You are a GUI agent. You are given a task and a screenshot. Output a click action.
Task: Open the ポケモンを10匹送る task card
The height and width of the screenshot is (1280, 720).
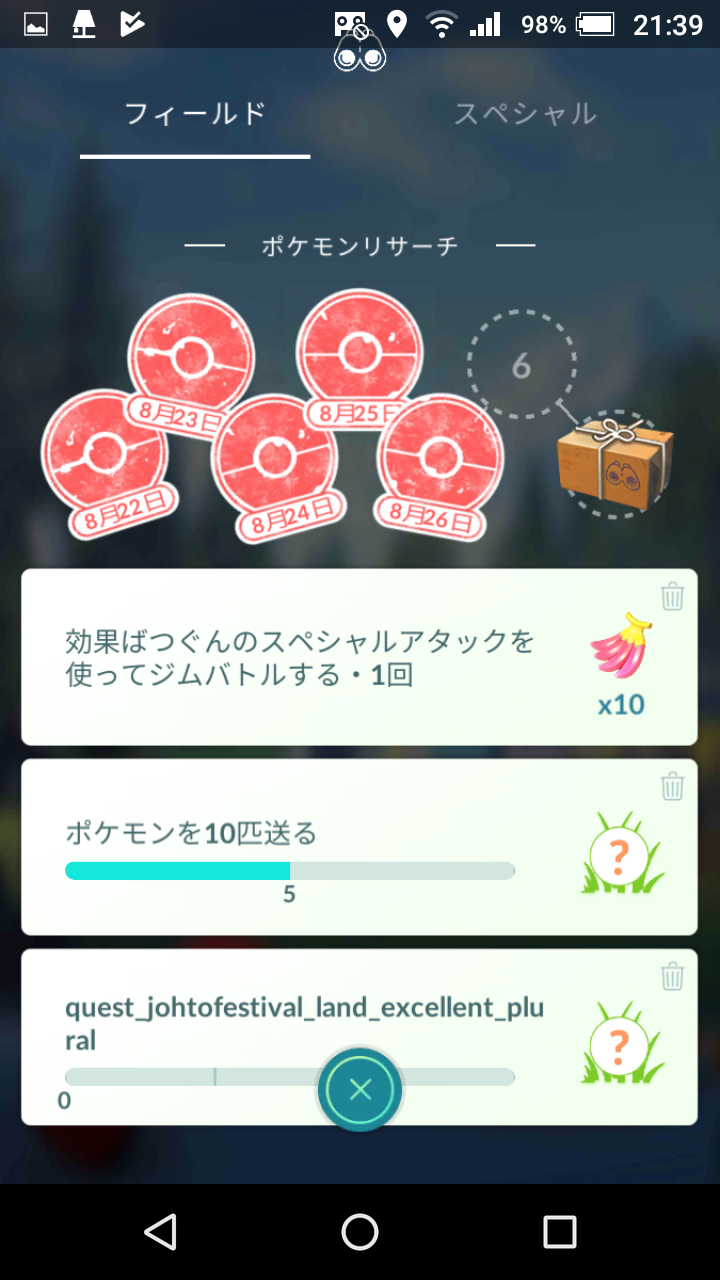click(359, 847)
